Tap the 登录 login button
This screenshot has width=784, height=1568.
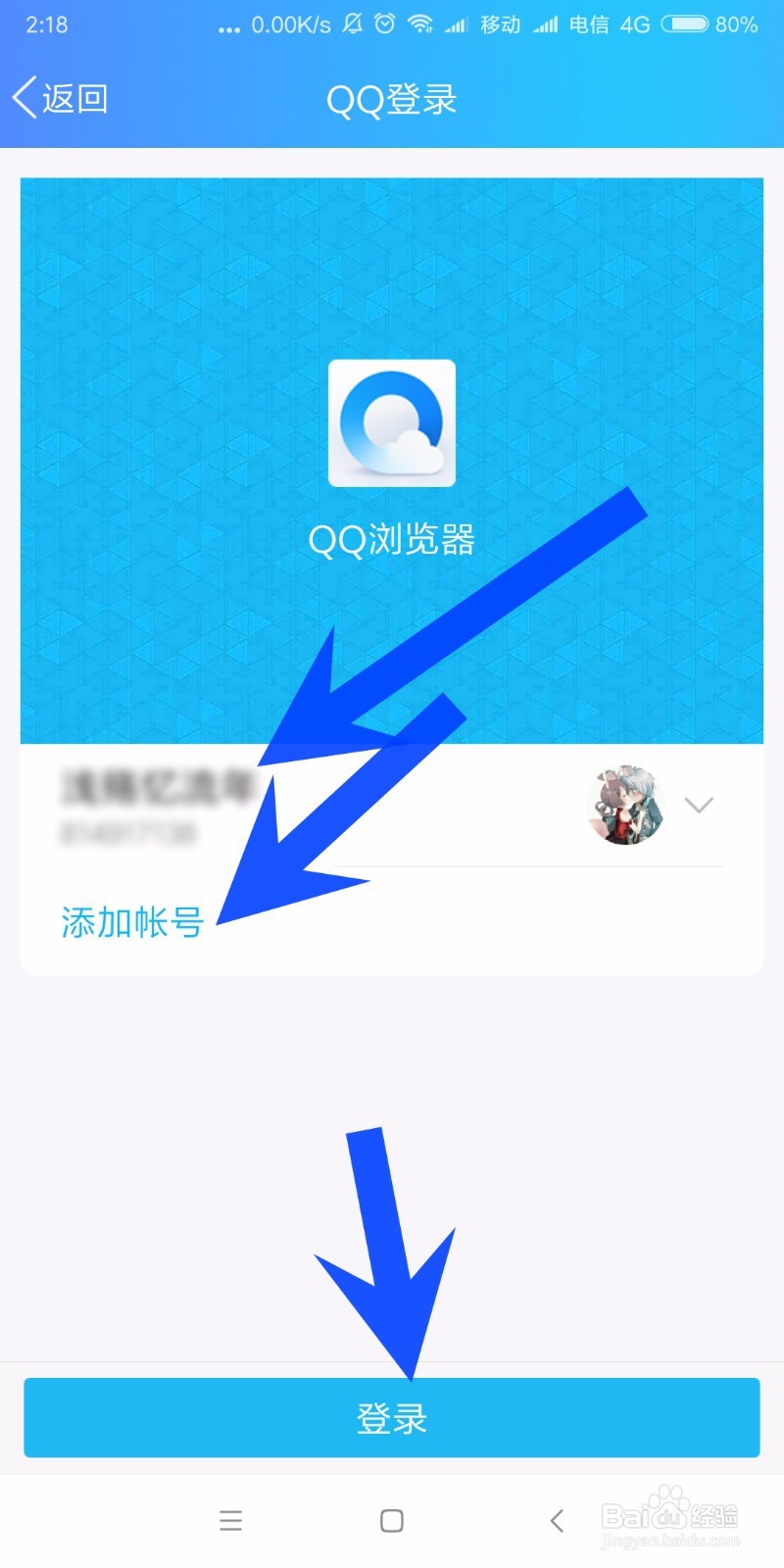(x=391, y=1416)
